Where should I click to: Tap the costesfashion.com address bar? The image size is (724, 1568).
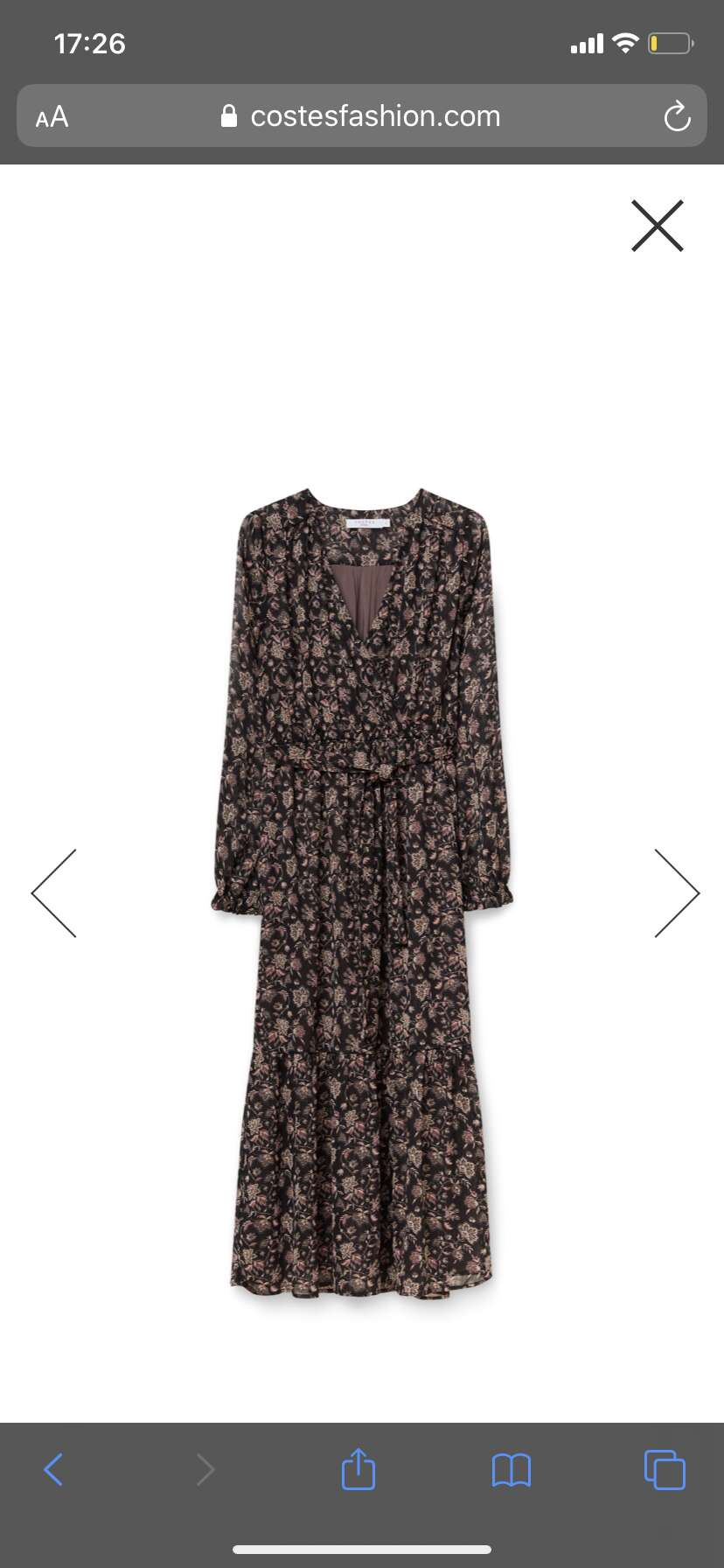[x=362, y=115]
